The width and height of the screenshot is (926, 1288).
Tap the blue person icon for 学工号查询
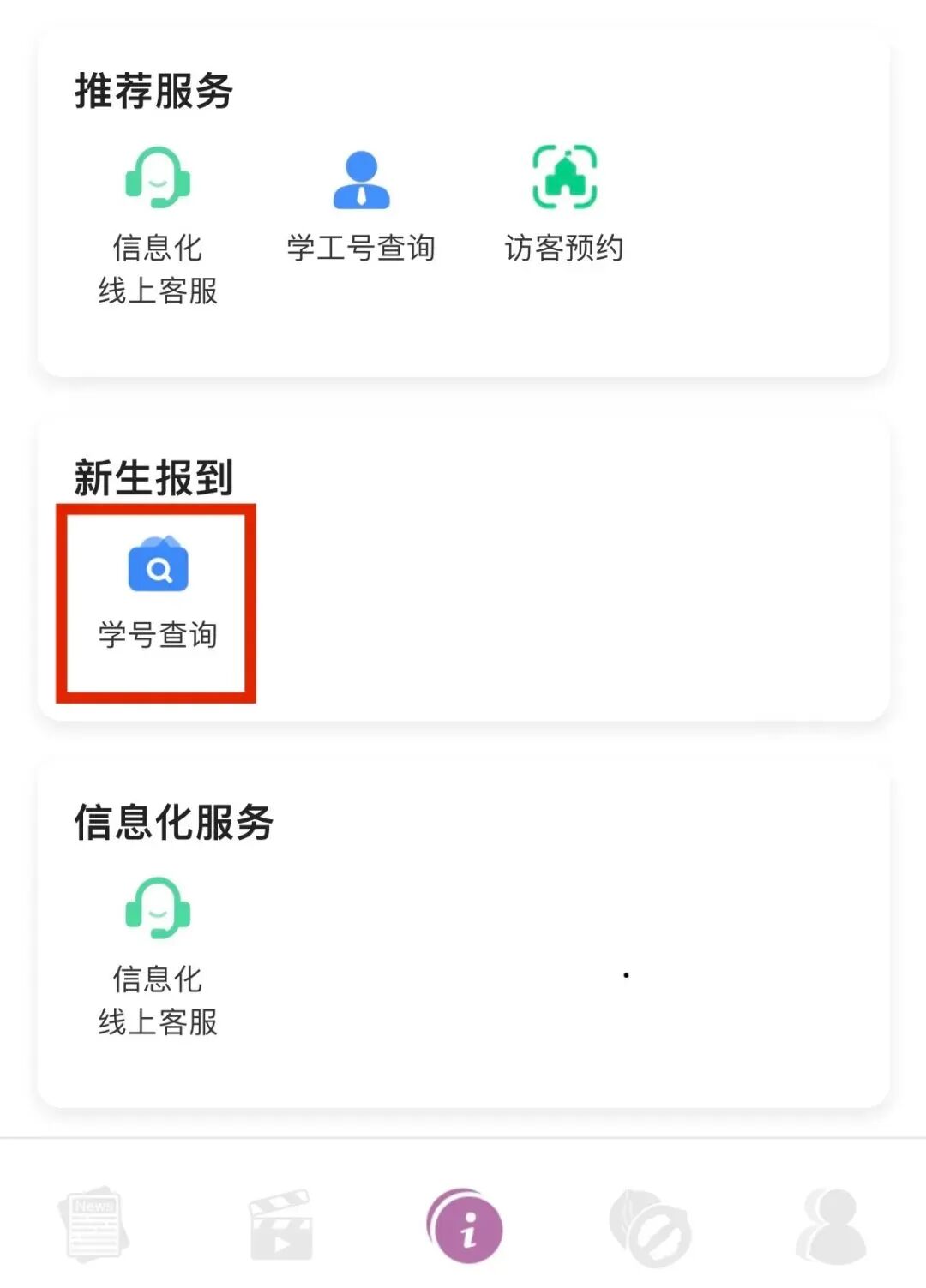tap(363, 180)
